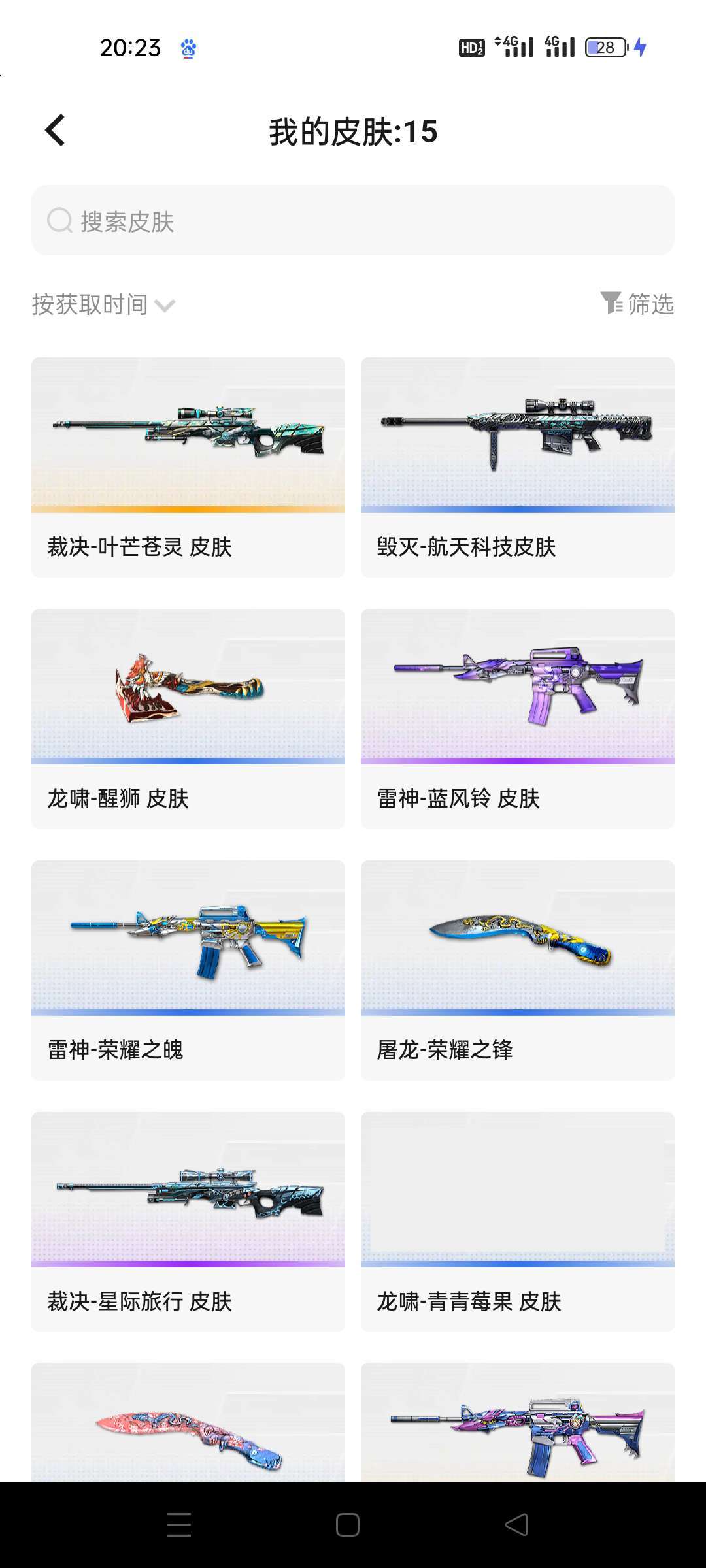Click the search magnifier icon

coord(59,221)
